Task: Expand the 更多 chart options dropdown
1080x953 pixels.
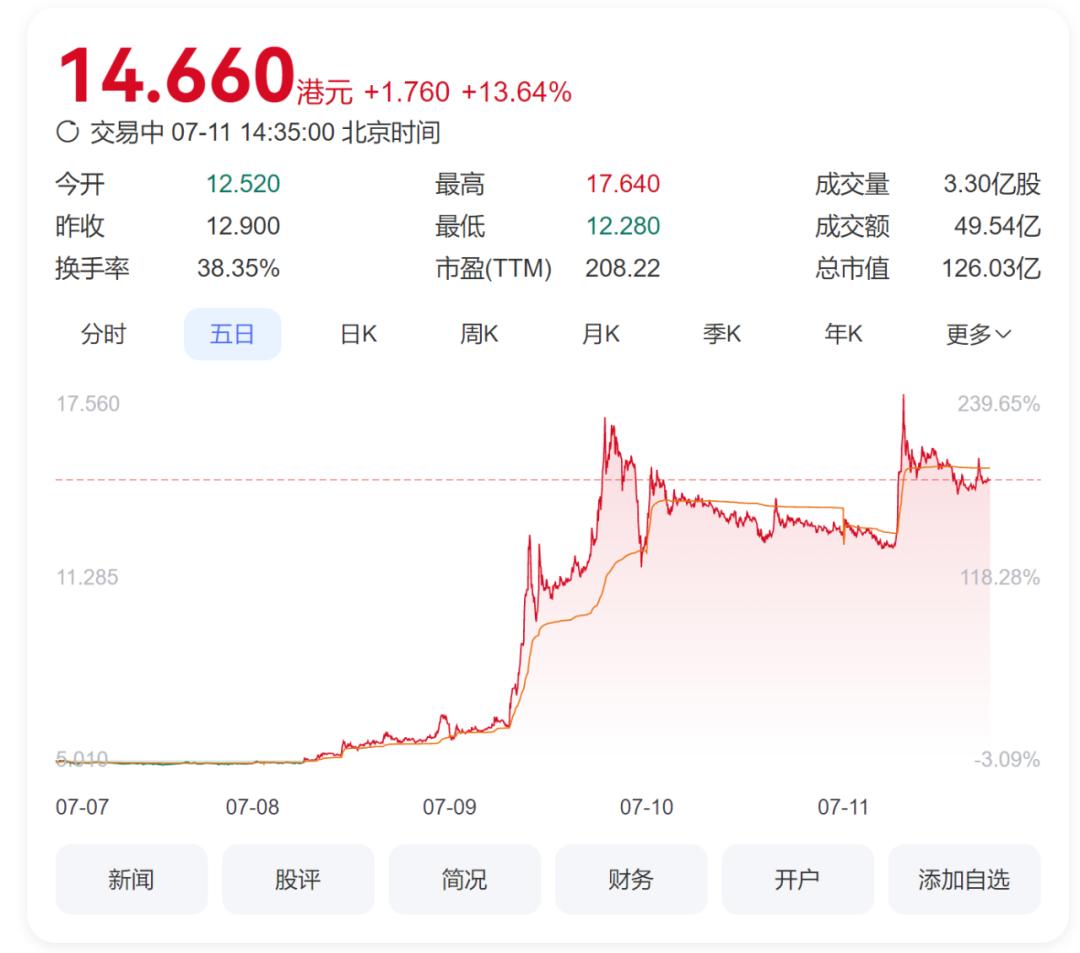Action: pos(978,334)
